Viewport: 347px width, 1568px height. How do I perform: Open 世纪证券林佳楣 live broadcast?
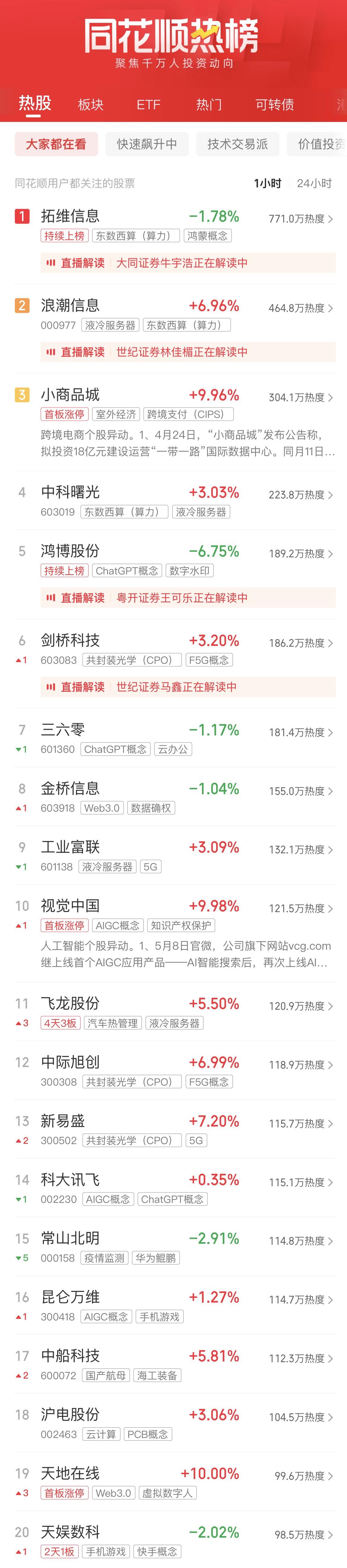tap(188, 352)
